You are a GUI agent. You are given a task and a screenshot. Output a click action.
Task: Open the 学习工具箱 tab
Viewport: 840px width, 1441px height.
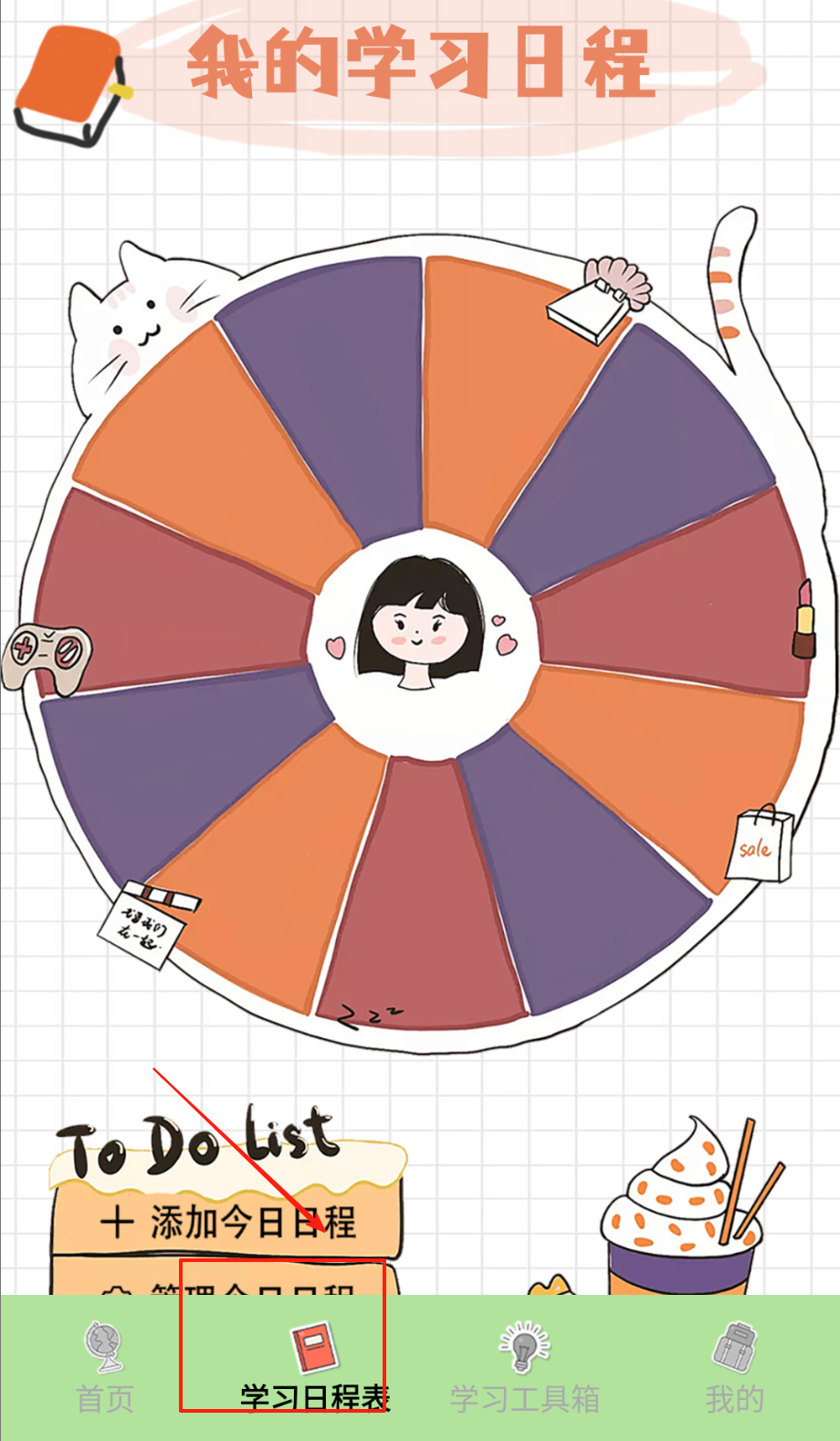click(524, 1368)
